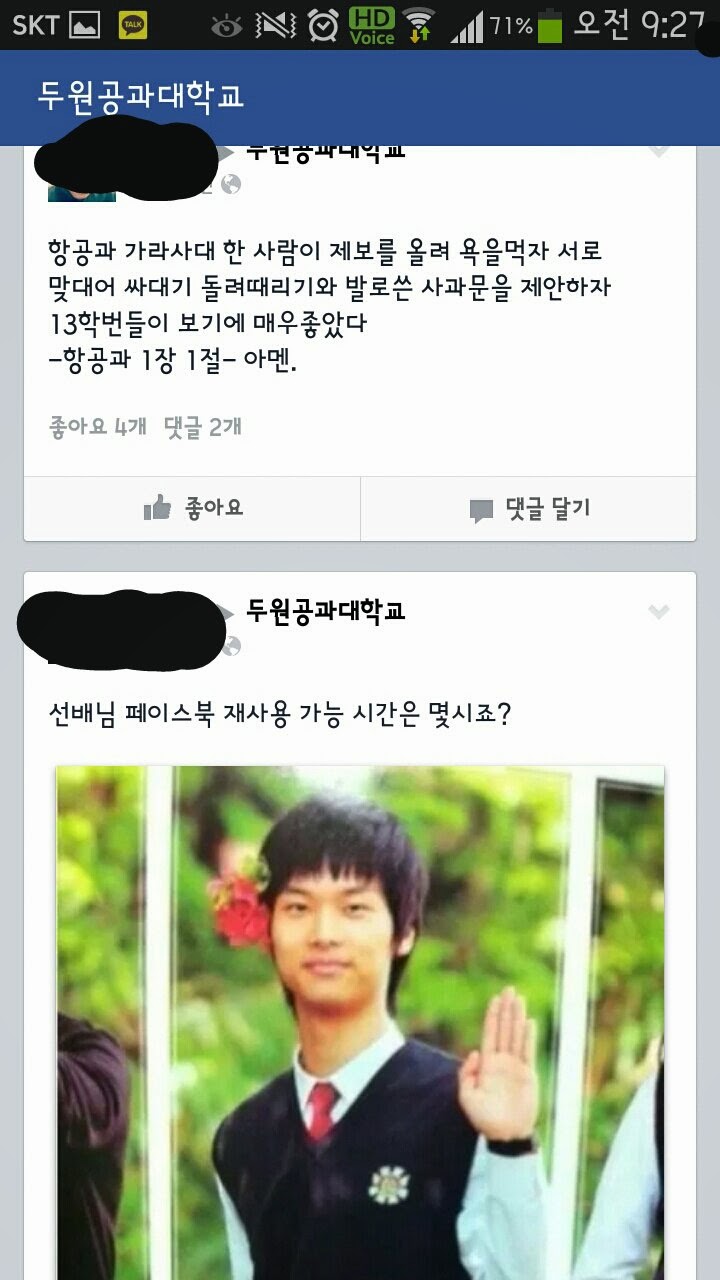The width and height of the screenshot is (720, 1280).
Task: Tap 댓글 달기 to comment
Action: tap(529, 508)
